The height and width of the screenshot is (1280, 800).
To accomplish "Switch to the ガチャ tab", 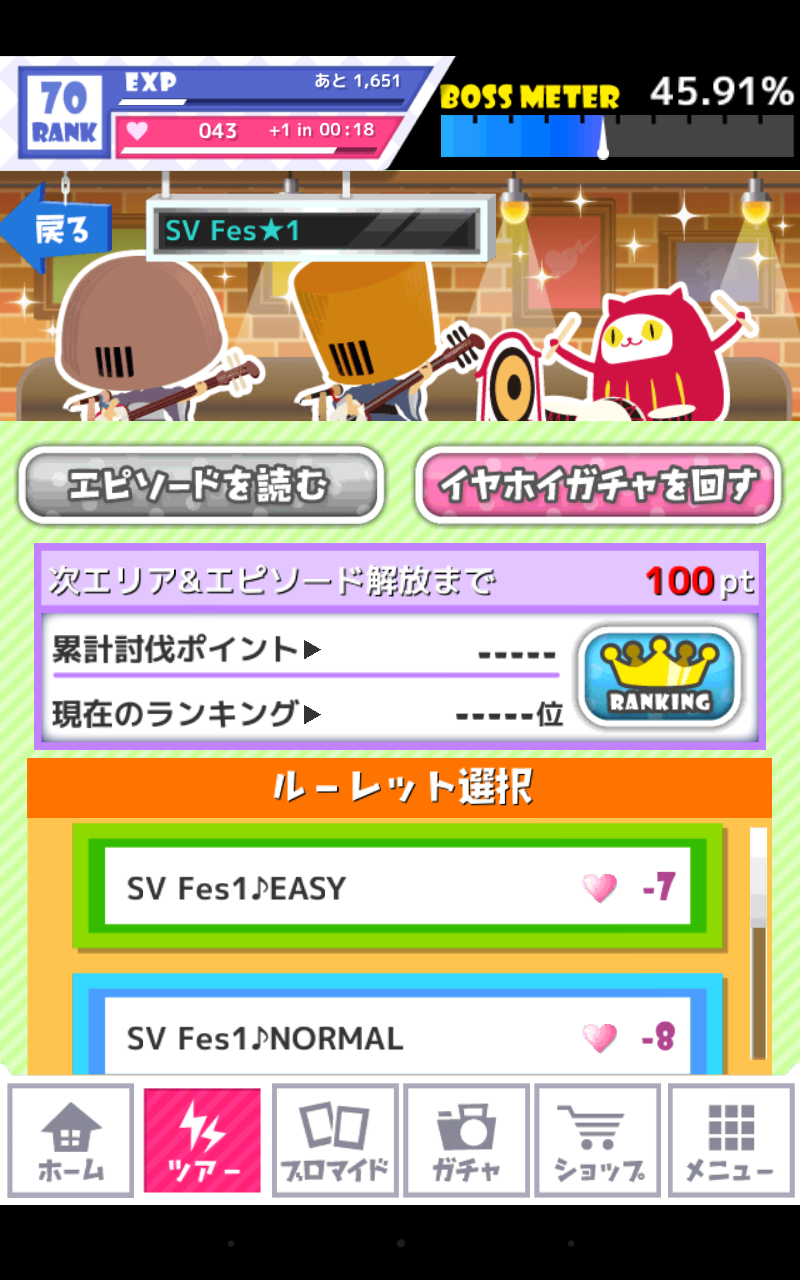I will coord(466,1140).
